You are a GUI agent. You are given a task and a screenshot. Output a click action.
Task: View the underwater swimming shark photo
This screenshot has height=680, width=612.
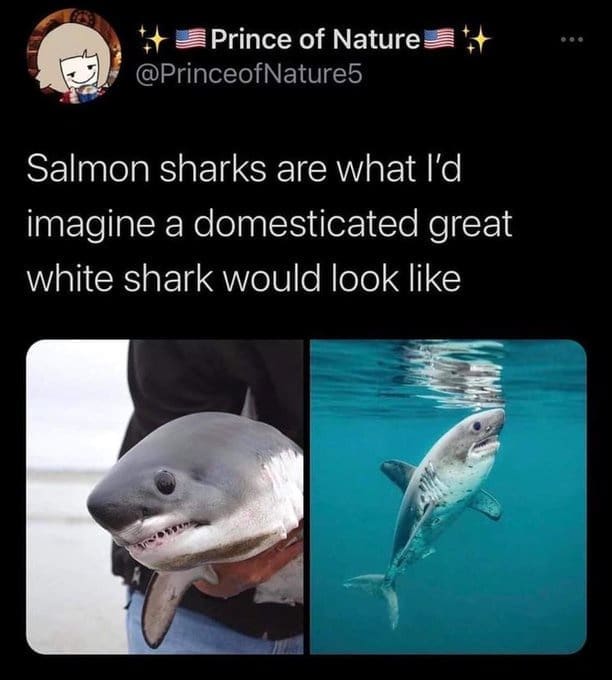447,497
